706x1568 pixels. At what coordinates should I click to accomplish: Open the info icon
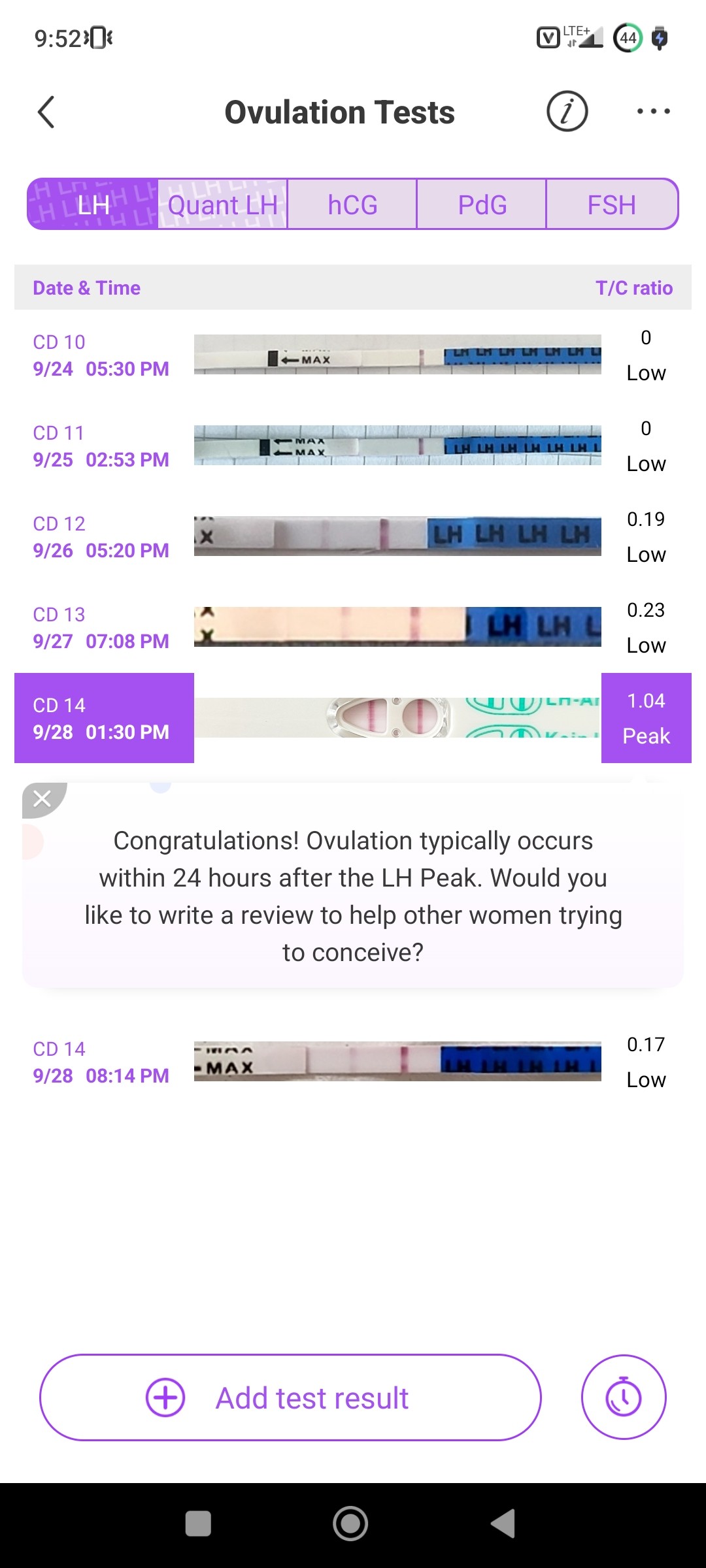567,111
